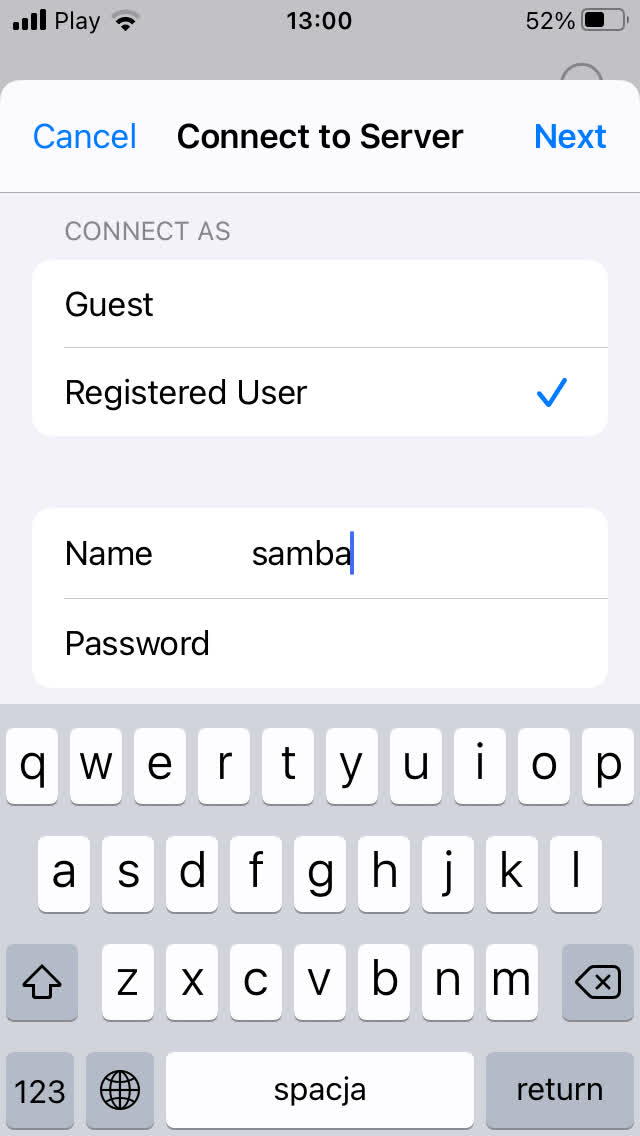This screenshot has width=640, height=1136.
Task: Cancel the server connection dialog
Action: point(85,136)
